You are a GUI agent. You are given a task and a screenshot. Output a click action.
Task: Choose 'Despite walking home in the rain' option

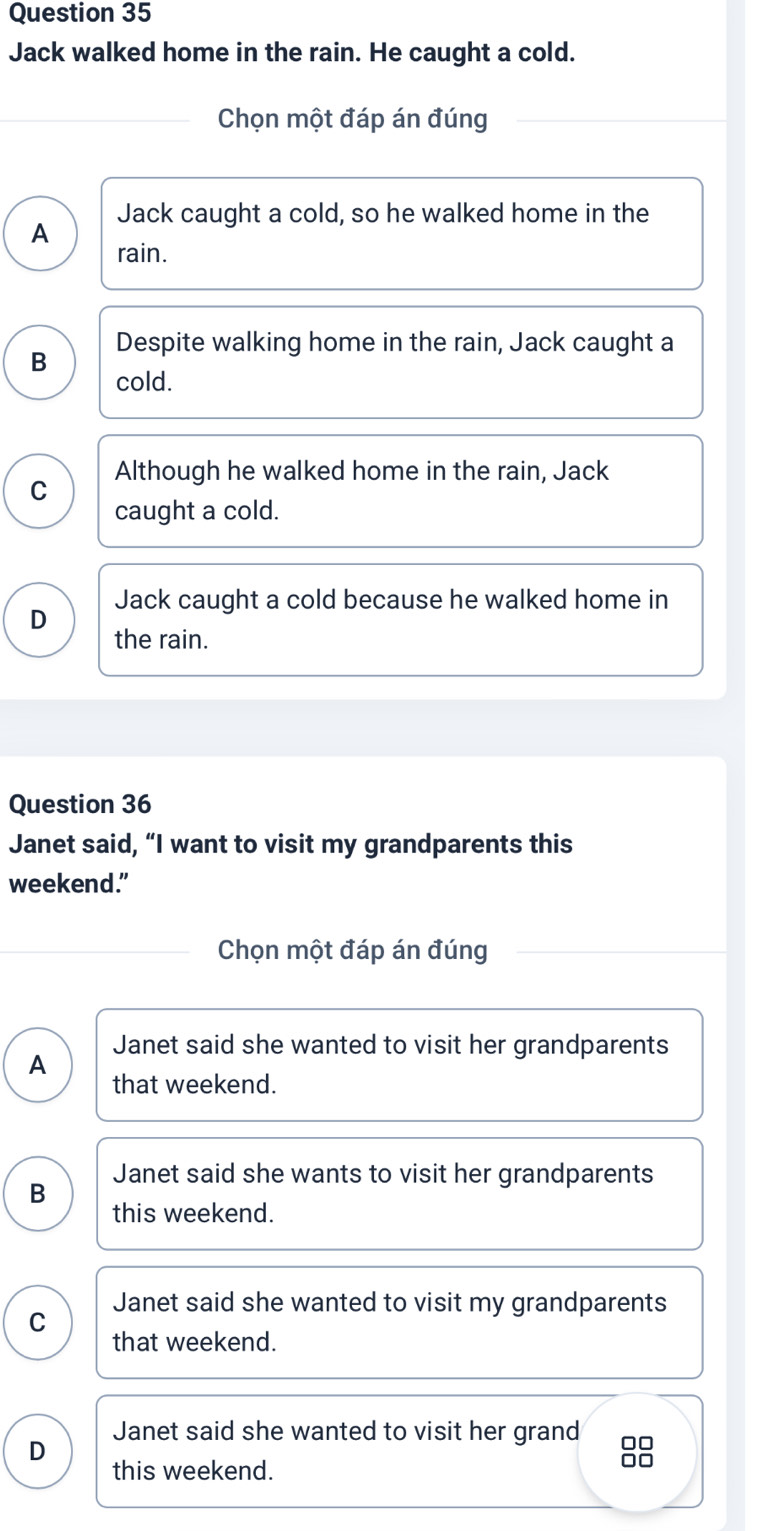(x=400, y=362)
